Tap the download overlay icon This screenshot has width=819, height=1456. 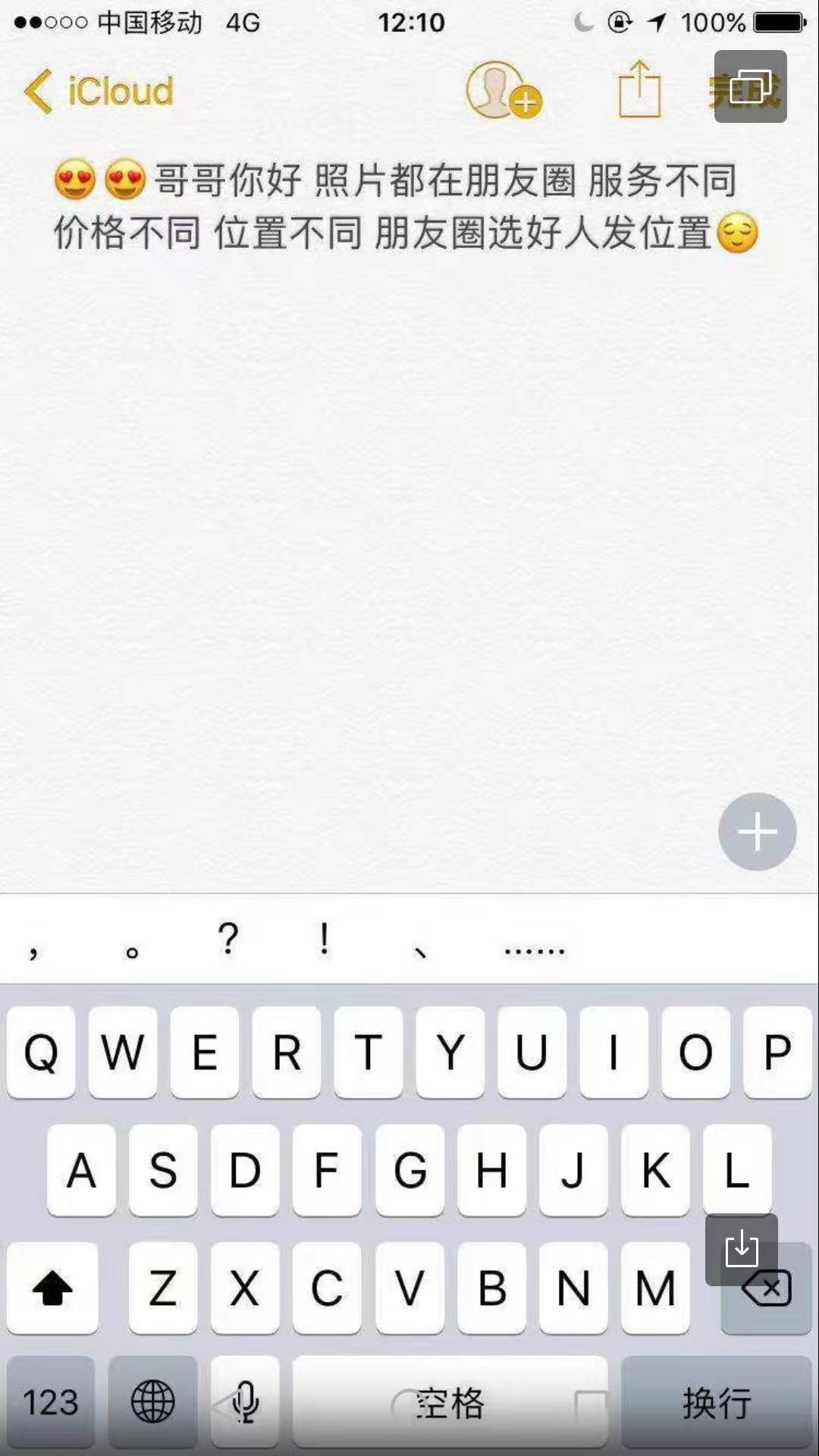coord(741,1249)
